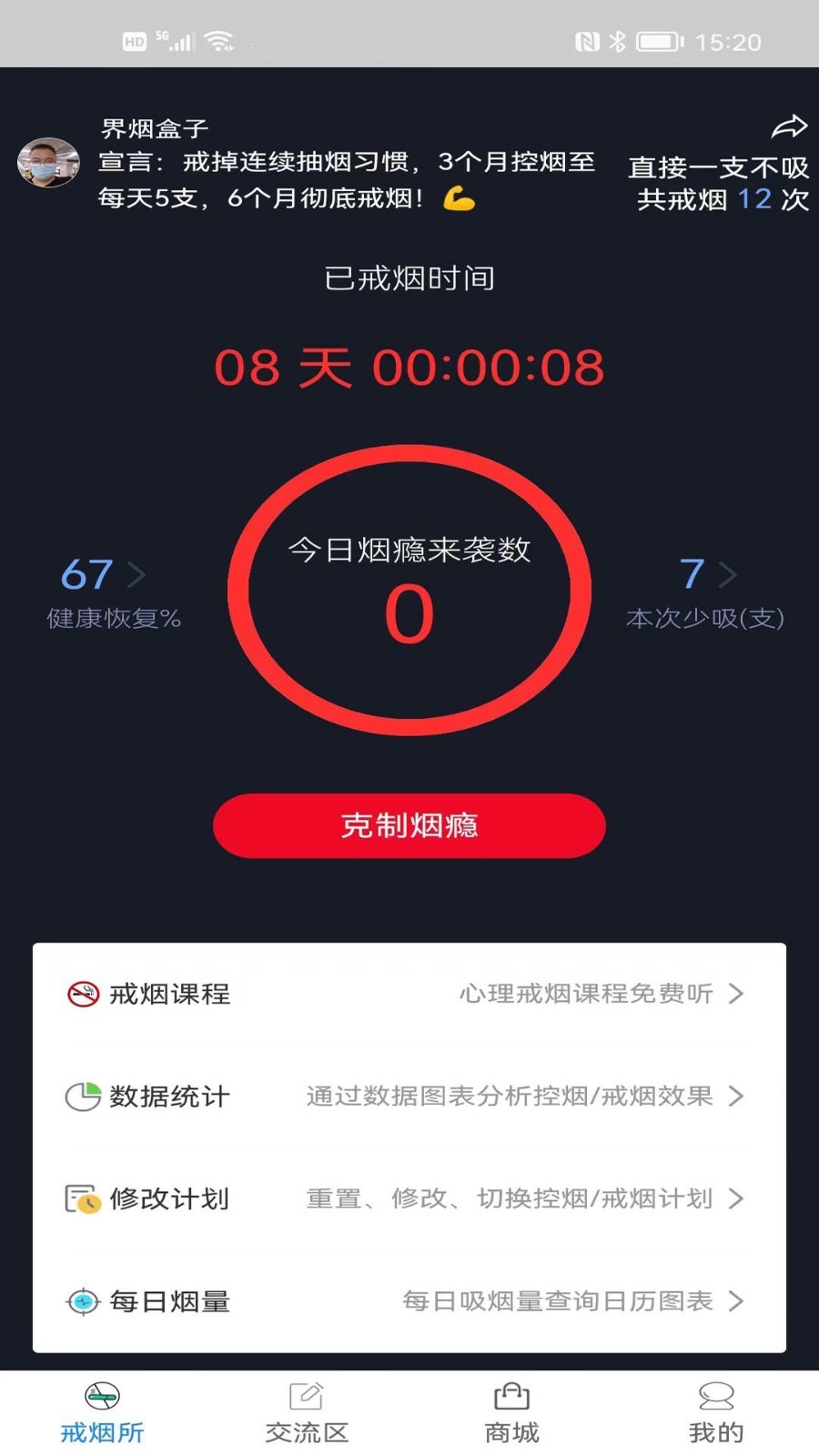This screenshot has width=819, height=1456.
Task: Open 本次少吸(支) details
Action: point(705,592)
